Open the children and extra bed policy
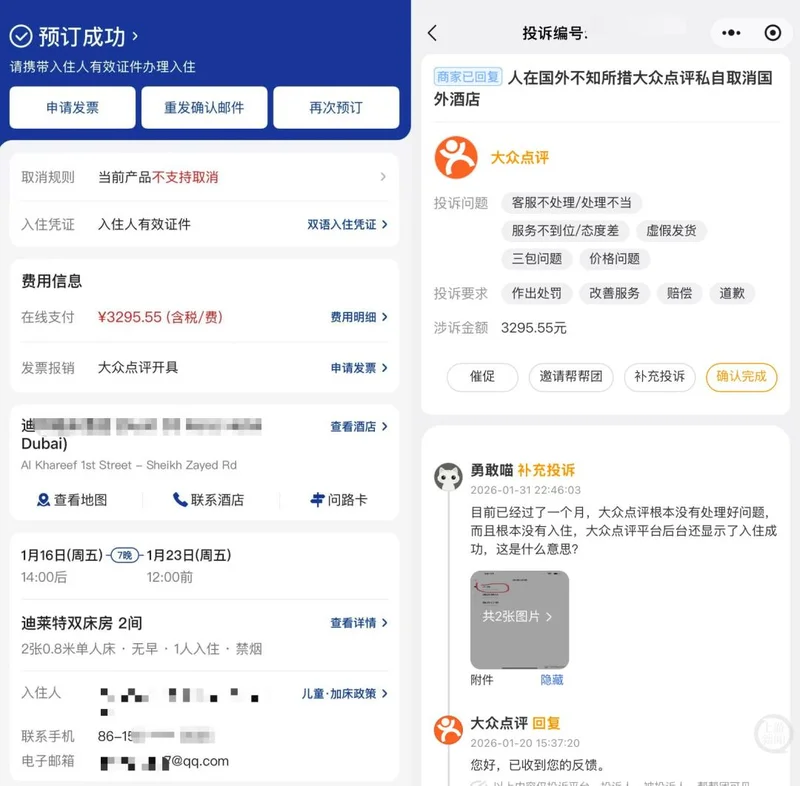This screenshot has width=800, height=786. pos(345,693)
